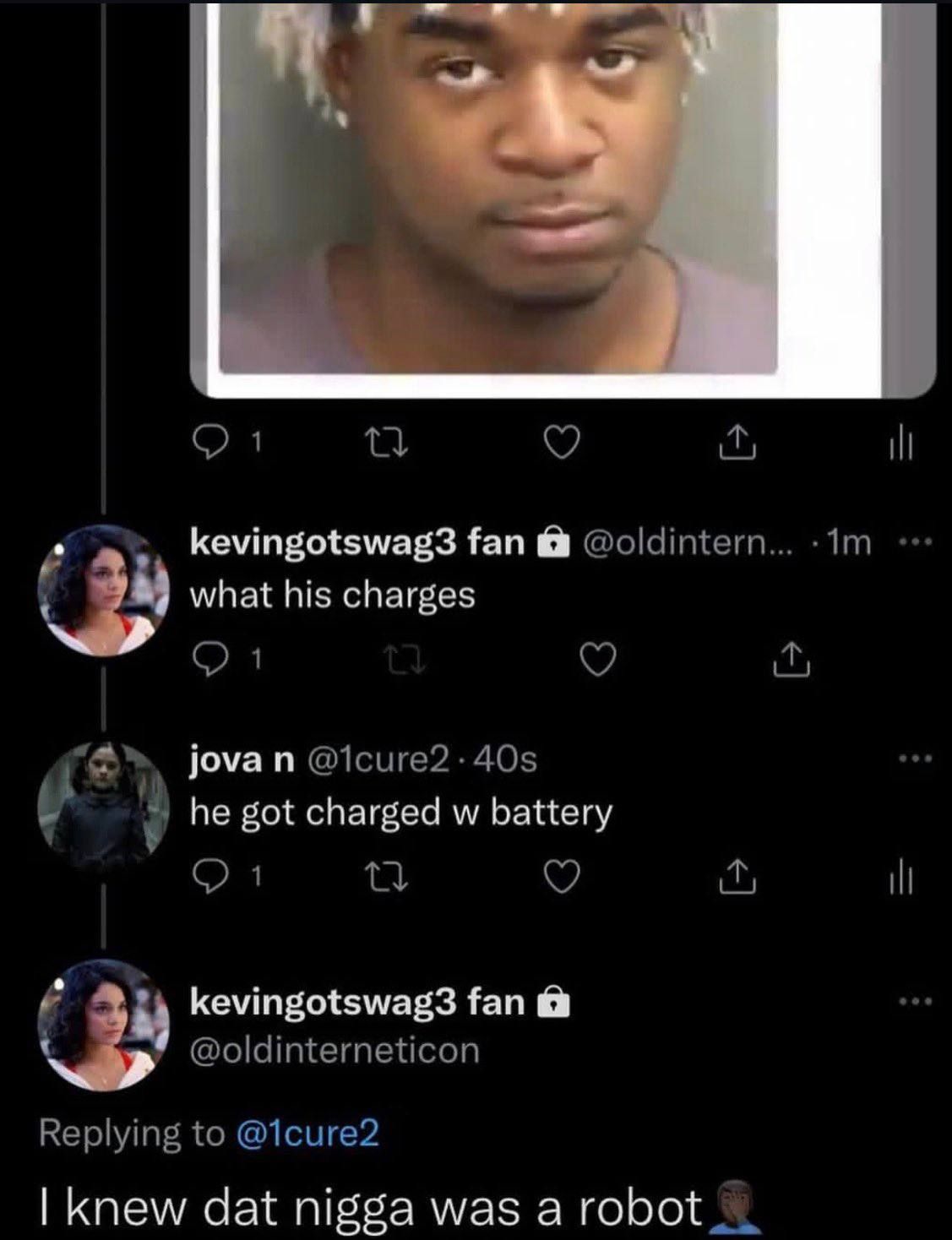Open overflow menu on jova n's tweet

[x=915, y=759]
